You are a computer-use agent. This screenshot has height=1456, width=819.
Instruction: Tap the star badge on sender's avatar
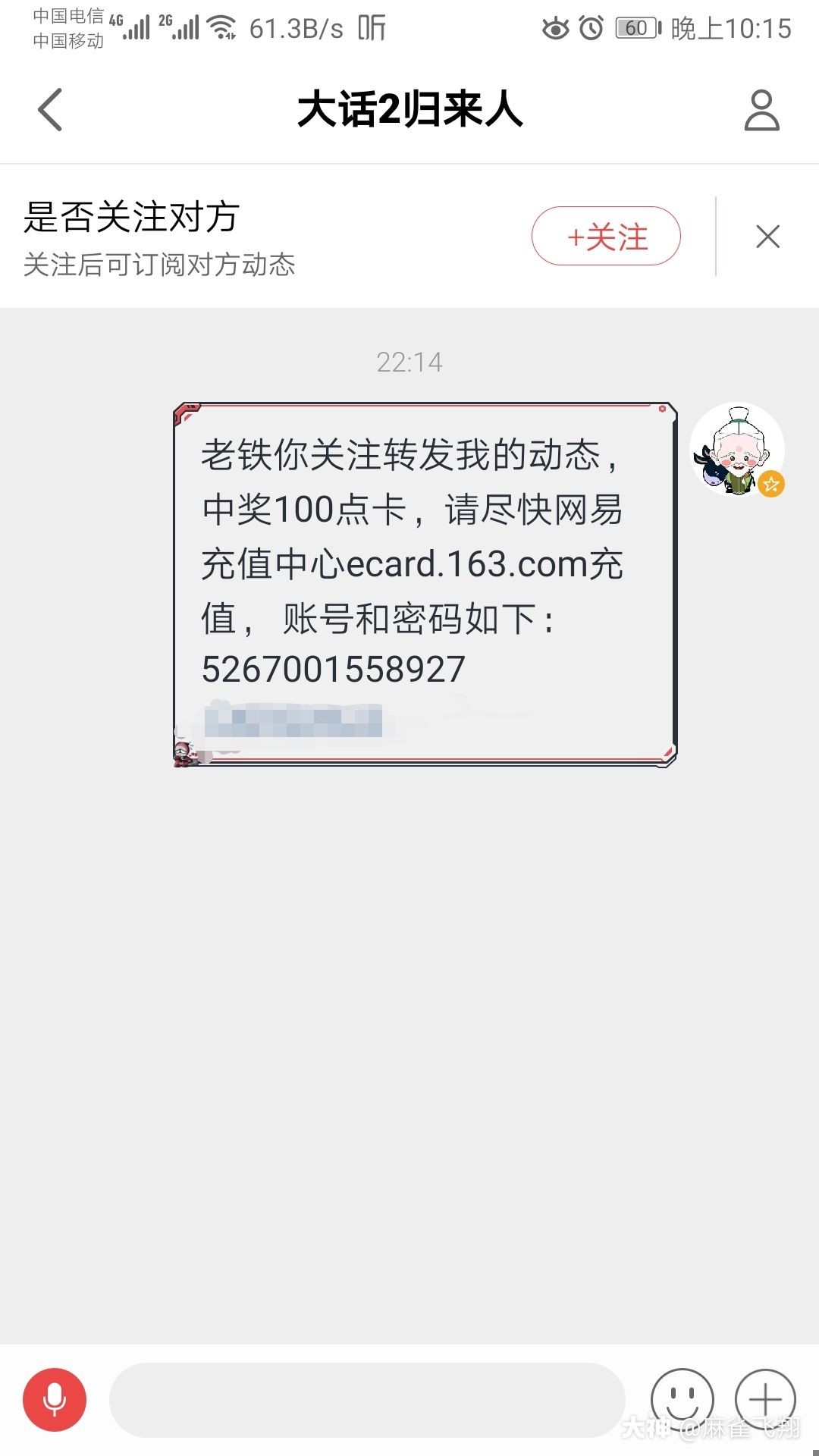click(x=770, y=482)
